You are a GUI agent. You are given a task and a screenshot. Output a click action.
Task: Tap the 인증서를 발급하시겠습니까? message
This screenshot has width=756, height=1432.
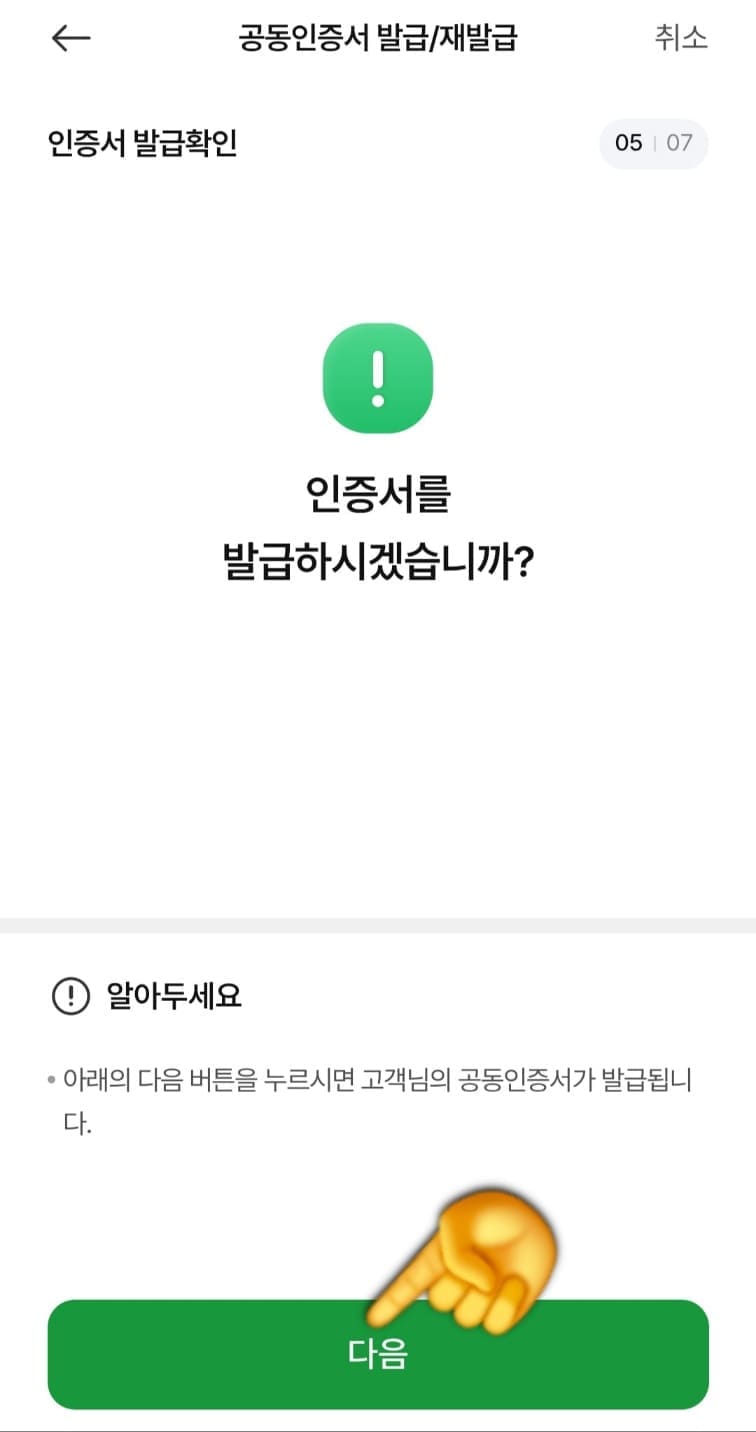(x=378, y=520)
